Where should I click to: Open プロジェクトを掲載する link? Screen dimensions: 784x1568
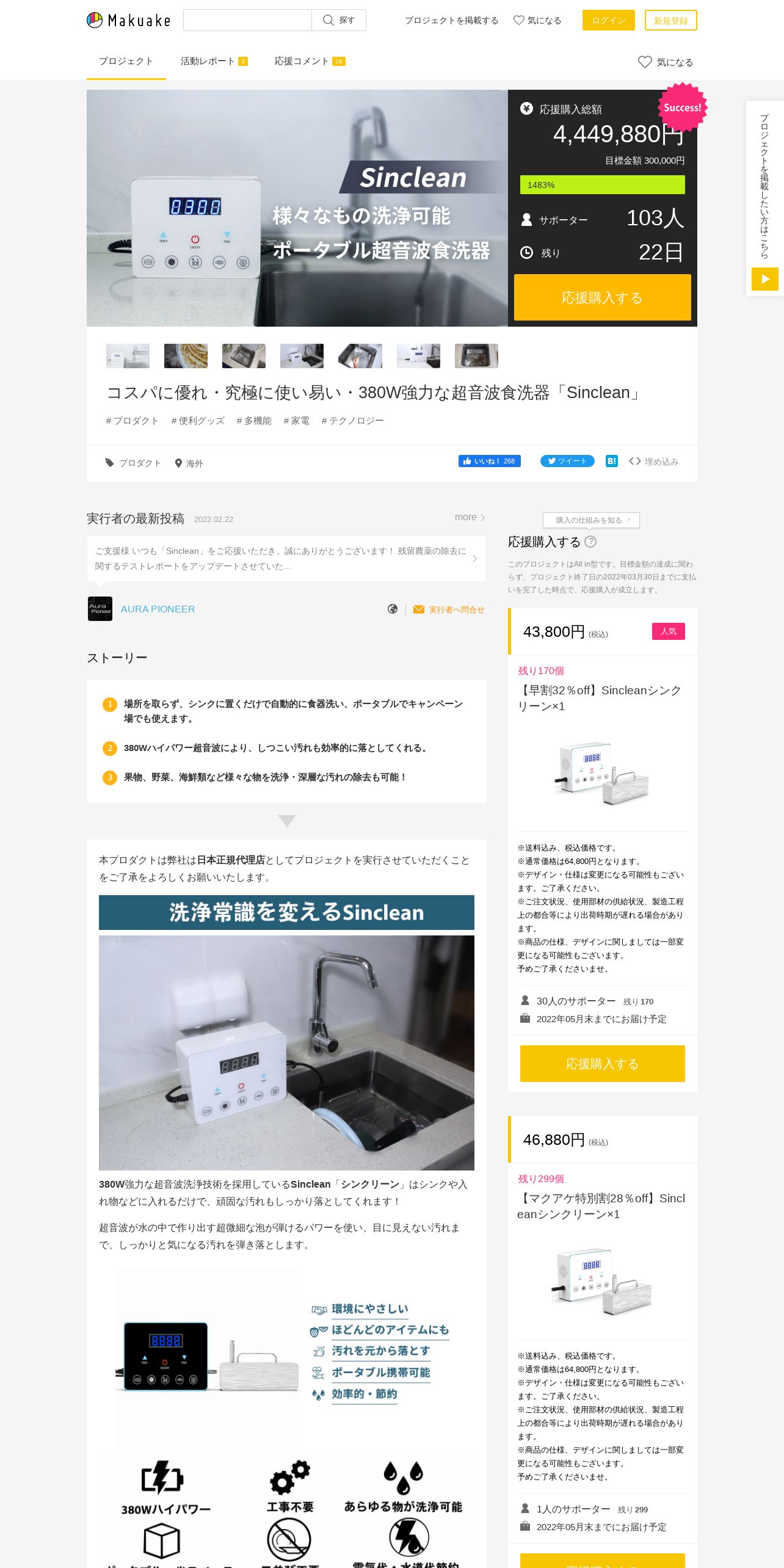click(x=451, y=20)
